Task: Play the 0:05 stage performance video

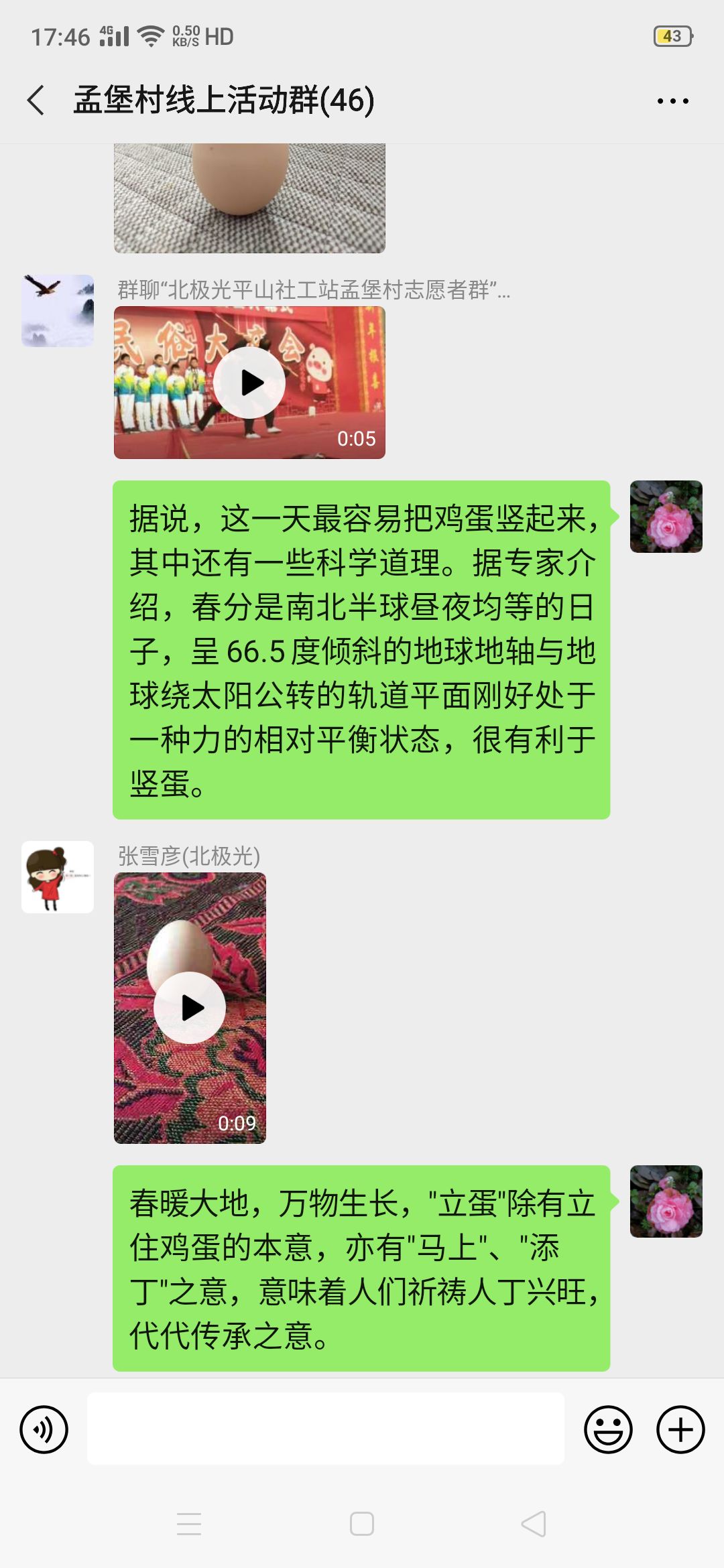Action: click(x=249, y=383)
